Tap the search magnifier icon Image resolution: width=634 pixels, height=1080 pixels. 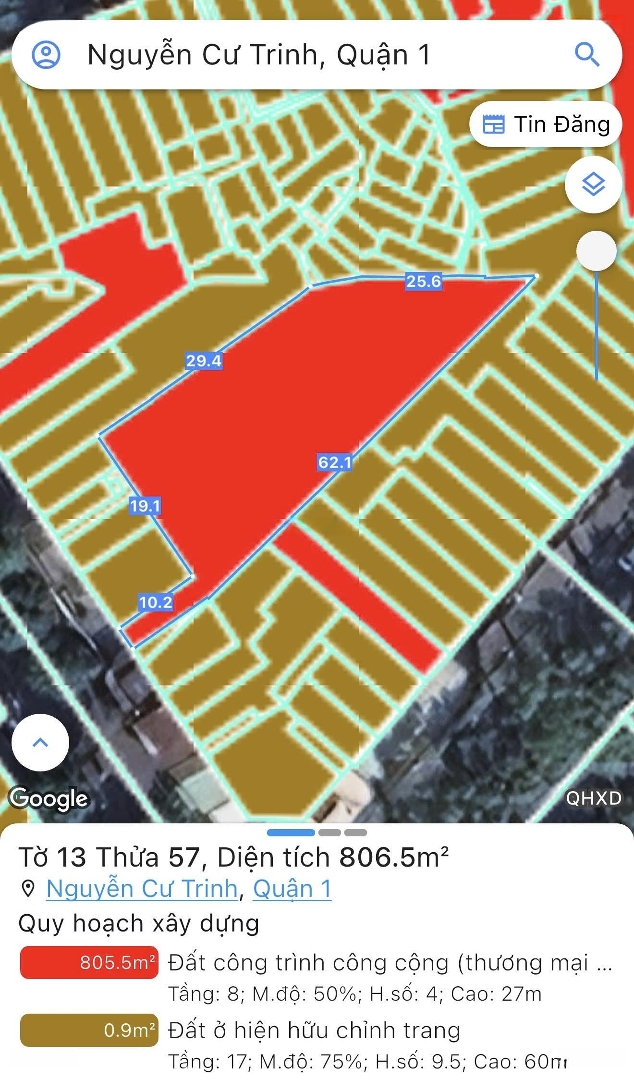point(587,54)
